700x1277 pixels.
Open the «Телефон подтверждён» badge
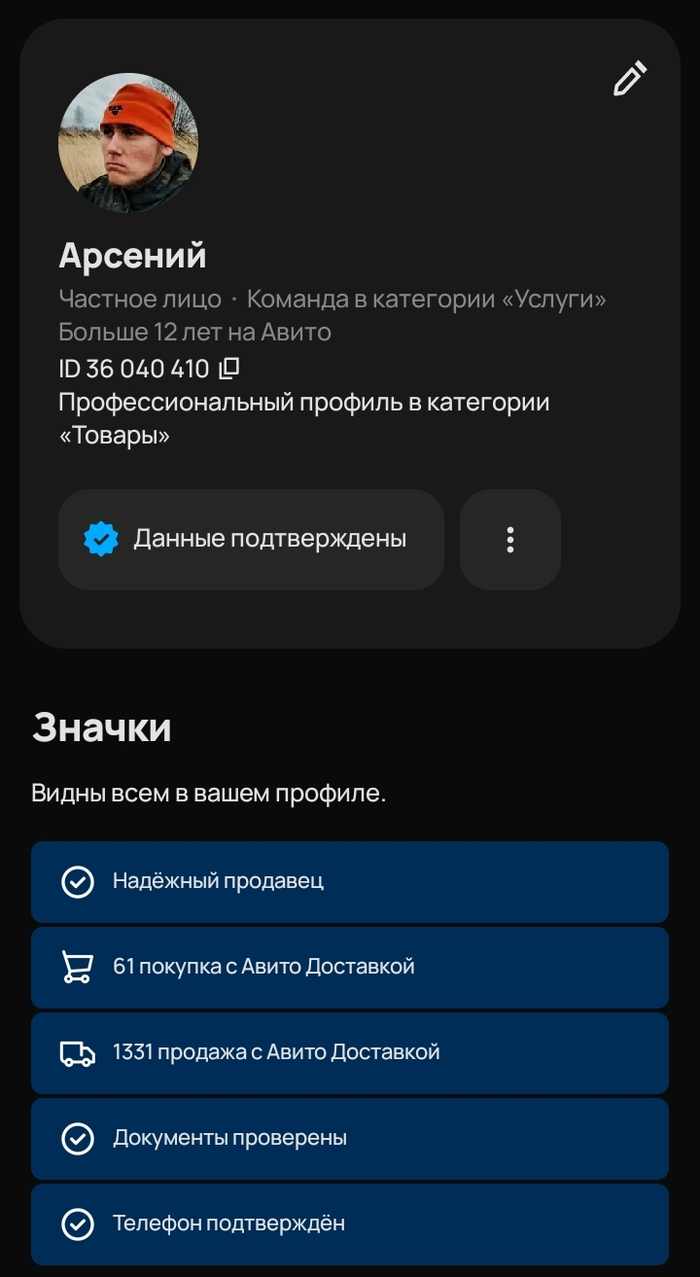(350, 1224)
